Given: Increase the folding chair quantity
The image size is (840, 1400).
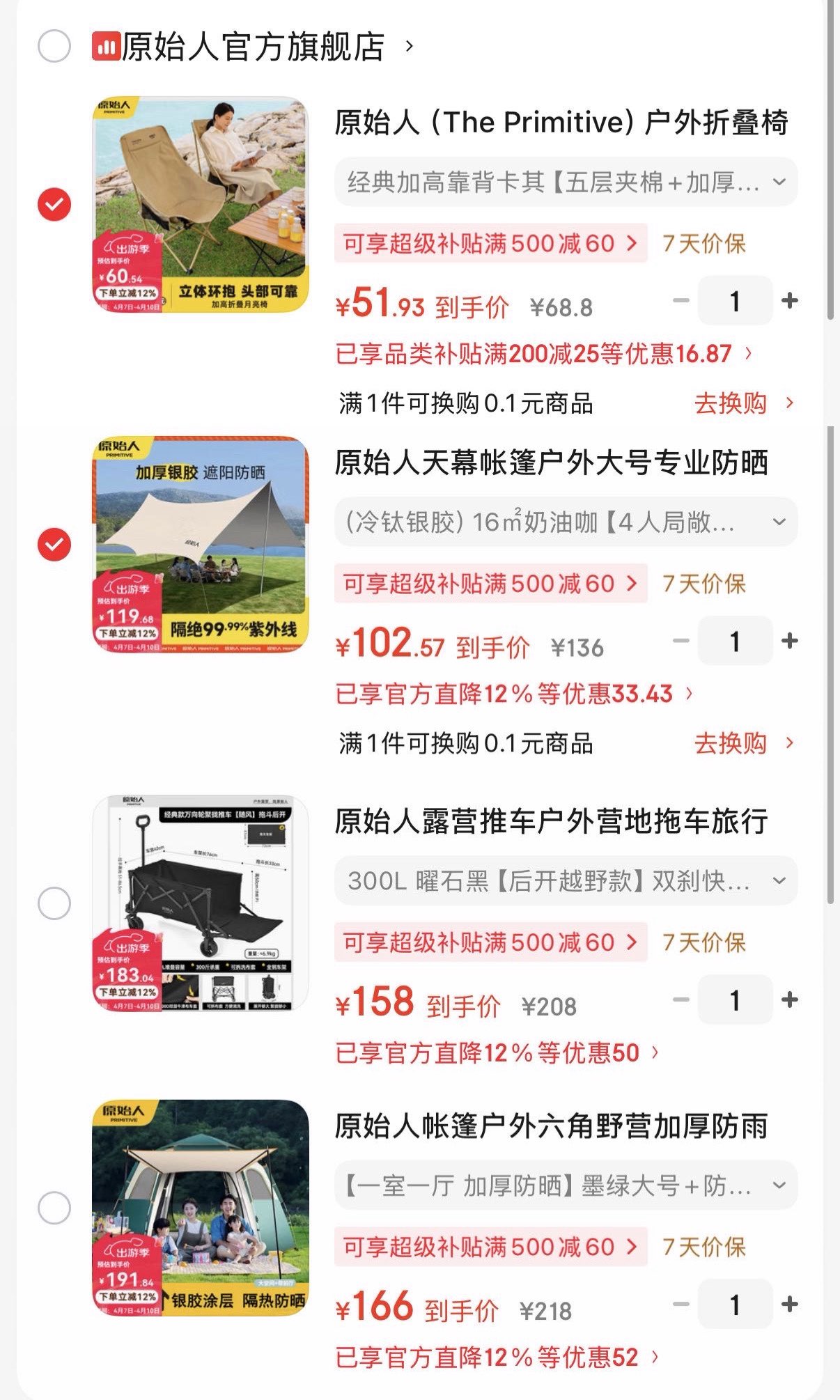Looking at the screenshot, I should click(790, 301).
